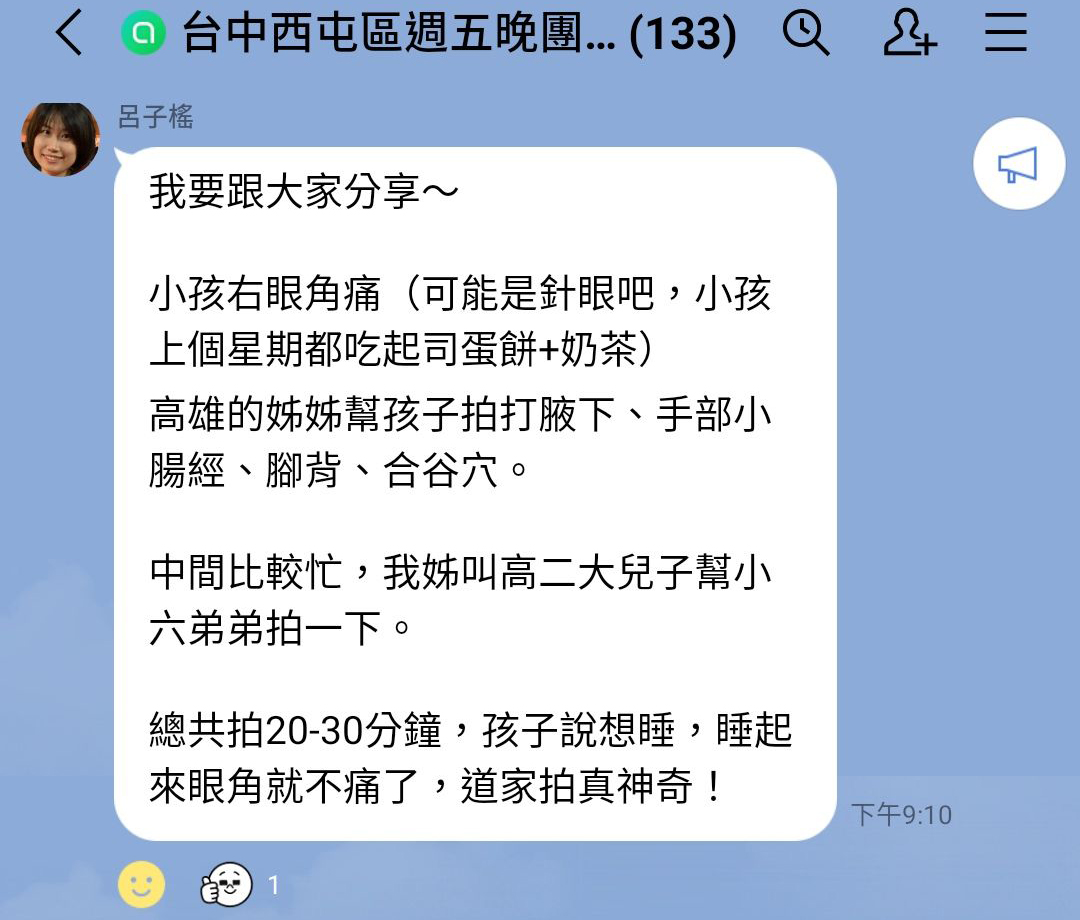Image resolution: width=1080 pixels, height=920 pixels.
Task: Invite a new member to the group
Action: [x=909, y=34]
